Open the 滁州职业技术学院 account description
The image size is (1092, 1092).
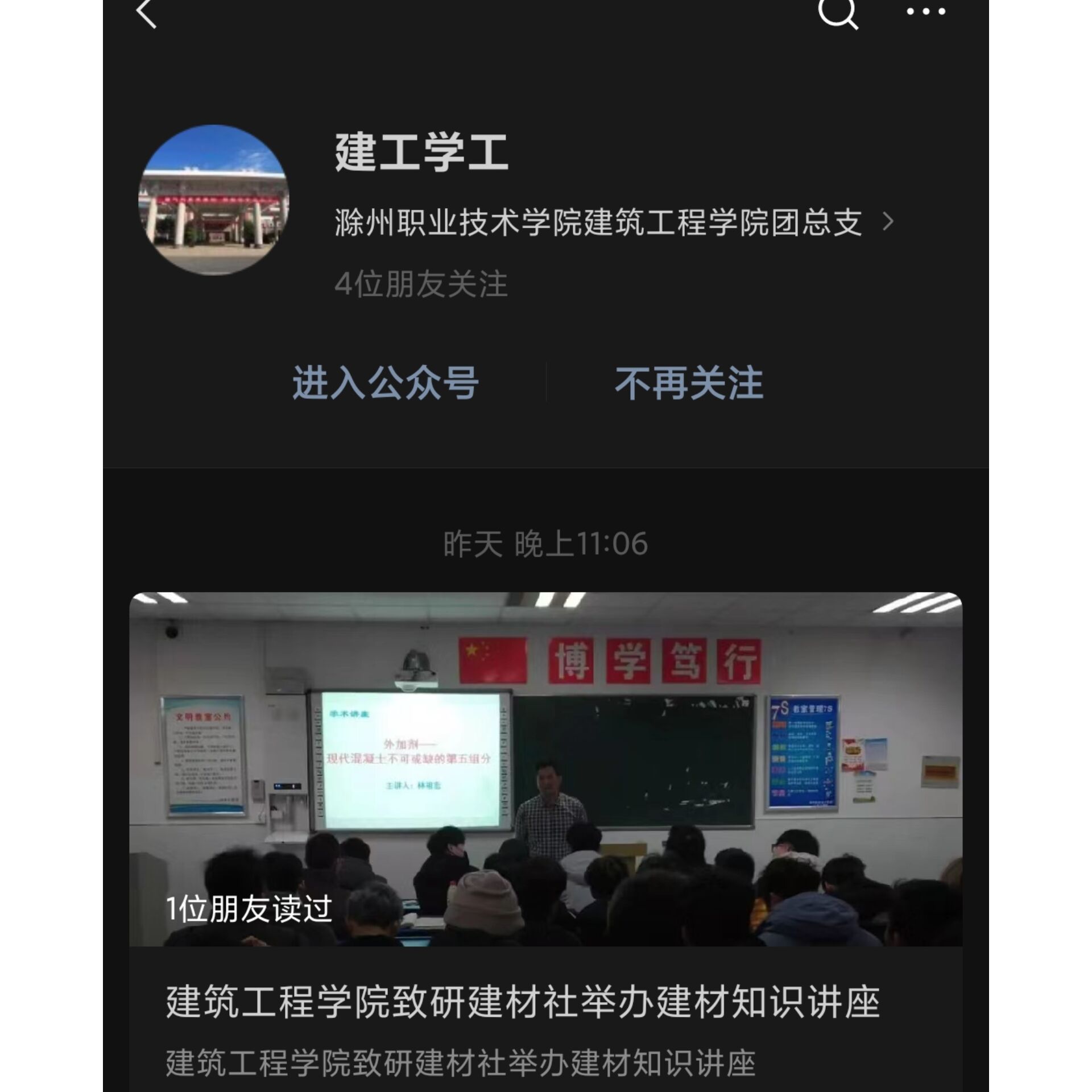[614, 222]
